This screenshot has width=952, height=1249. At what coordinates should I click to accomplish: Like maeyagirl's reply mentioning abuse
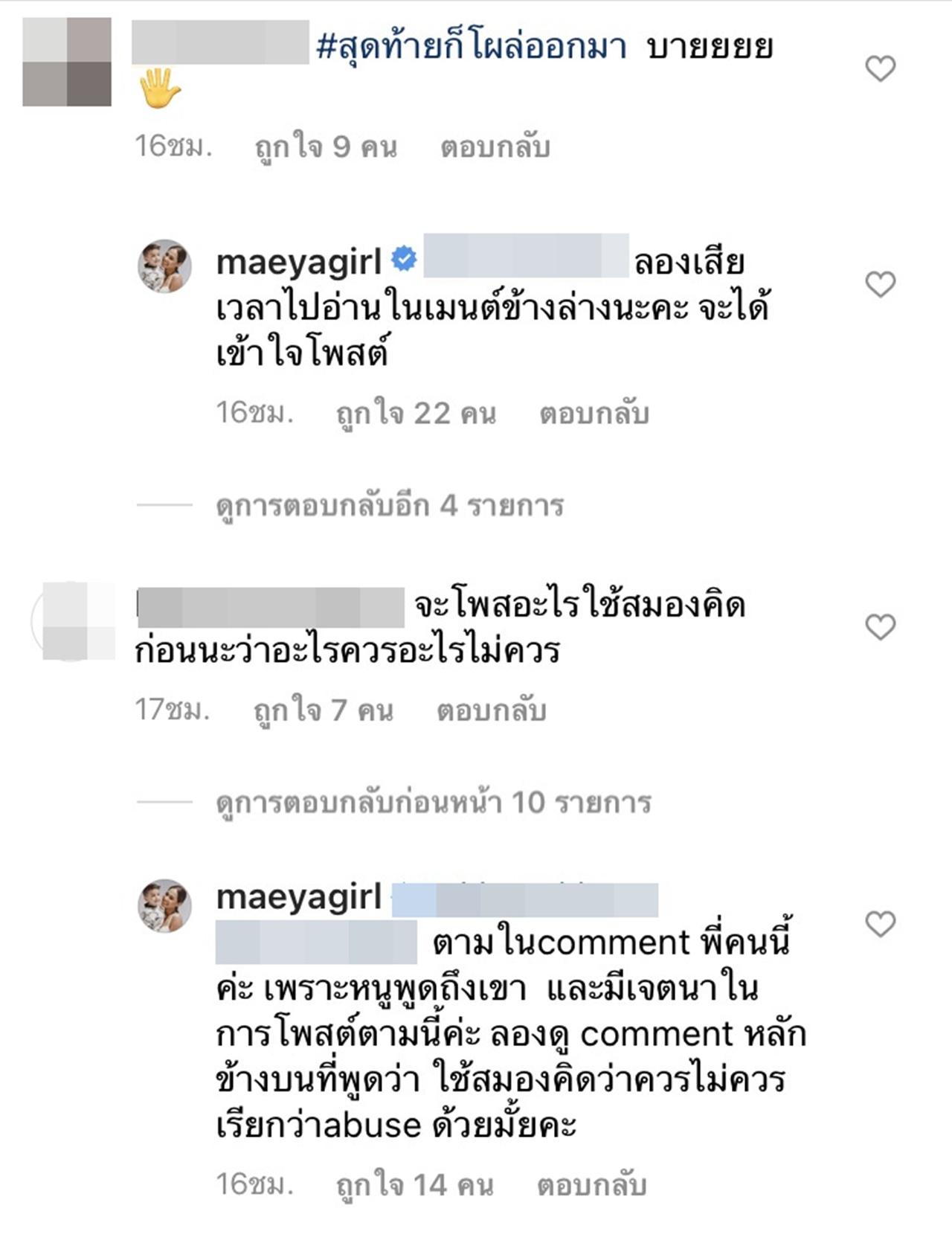881,924
